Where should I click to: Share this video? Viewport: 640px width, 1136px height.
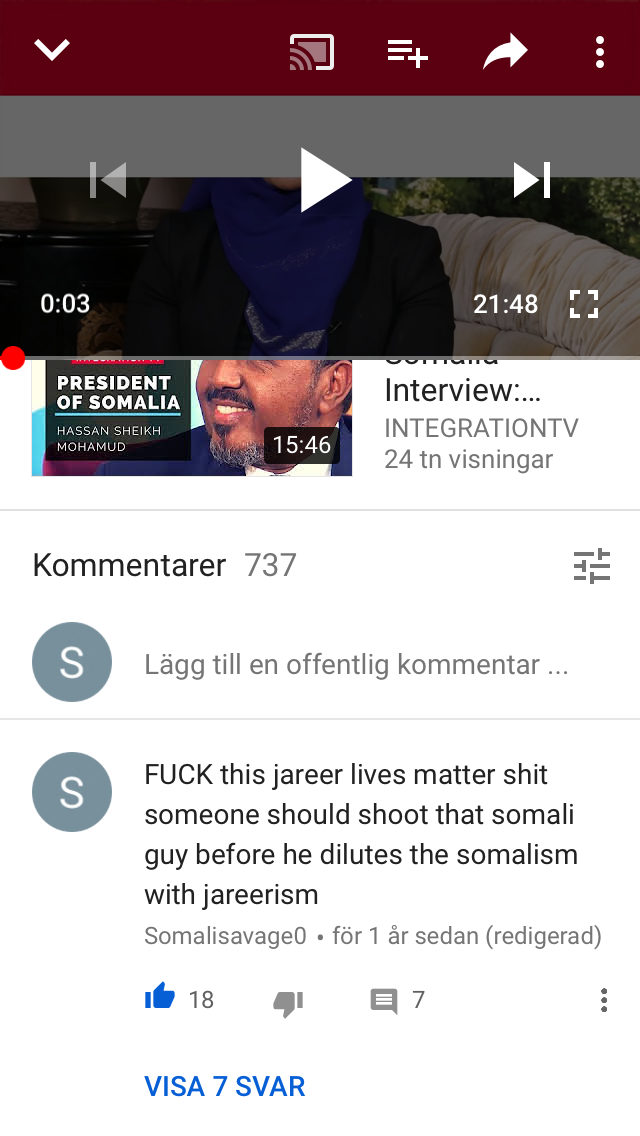(x=505, y=52)
